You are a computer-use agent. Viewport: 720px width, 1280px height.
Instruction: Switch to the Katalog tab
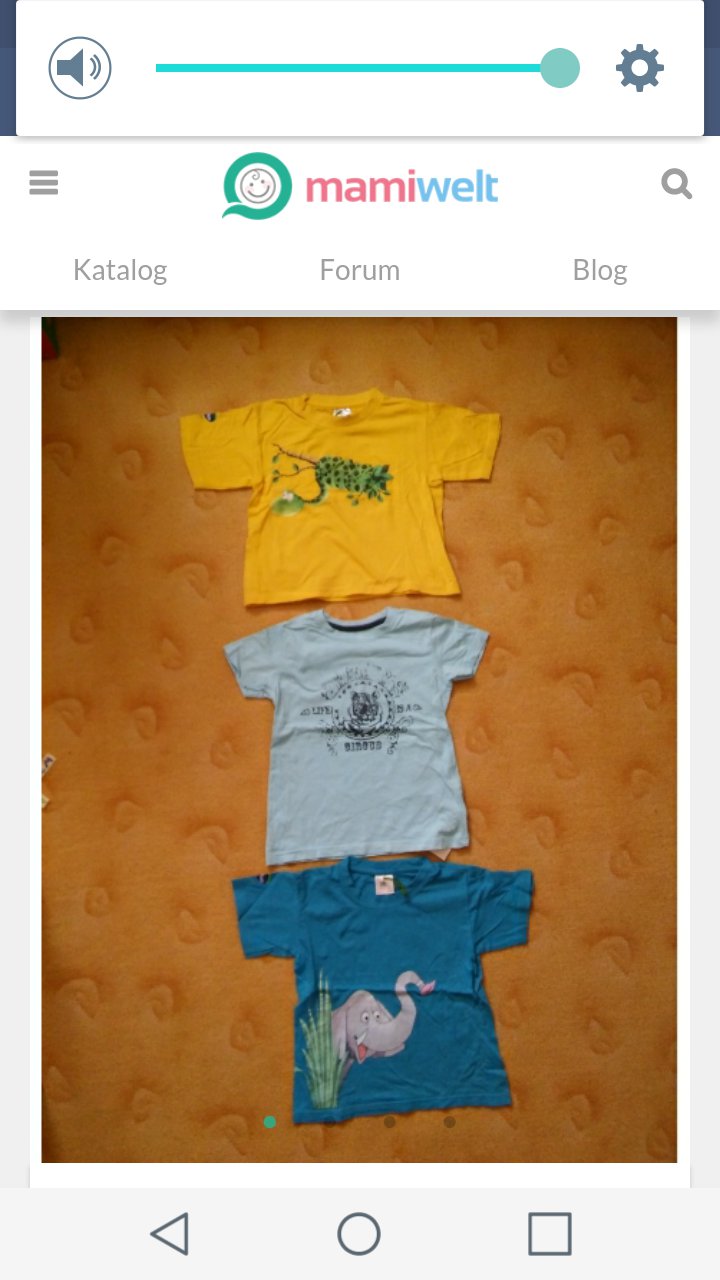(x=120, y=269)
